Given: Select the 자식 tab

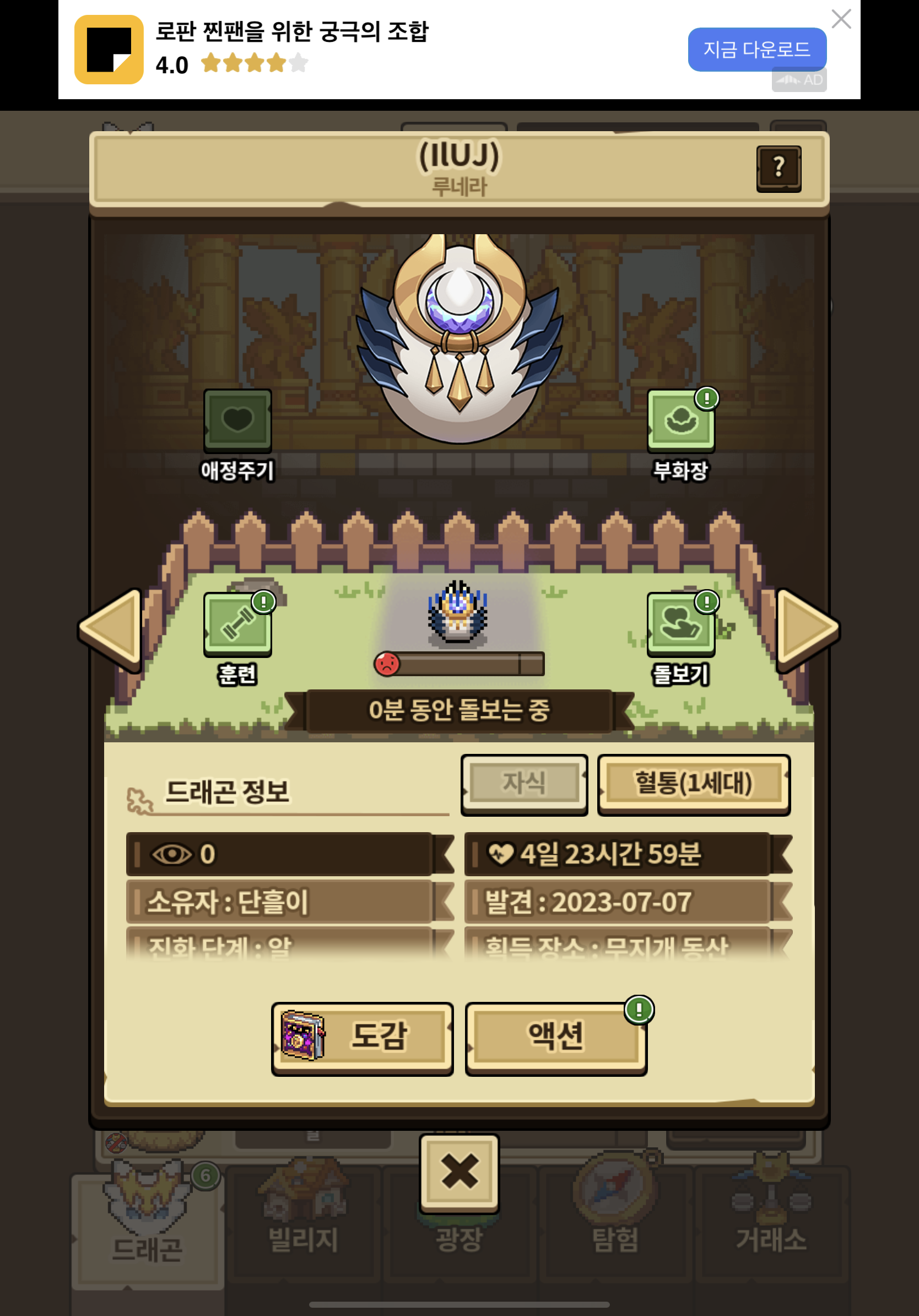Looking at the screenshot, I should tap(525, 784).
